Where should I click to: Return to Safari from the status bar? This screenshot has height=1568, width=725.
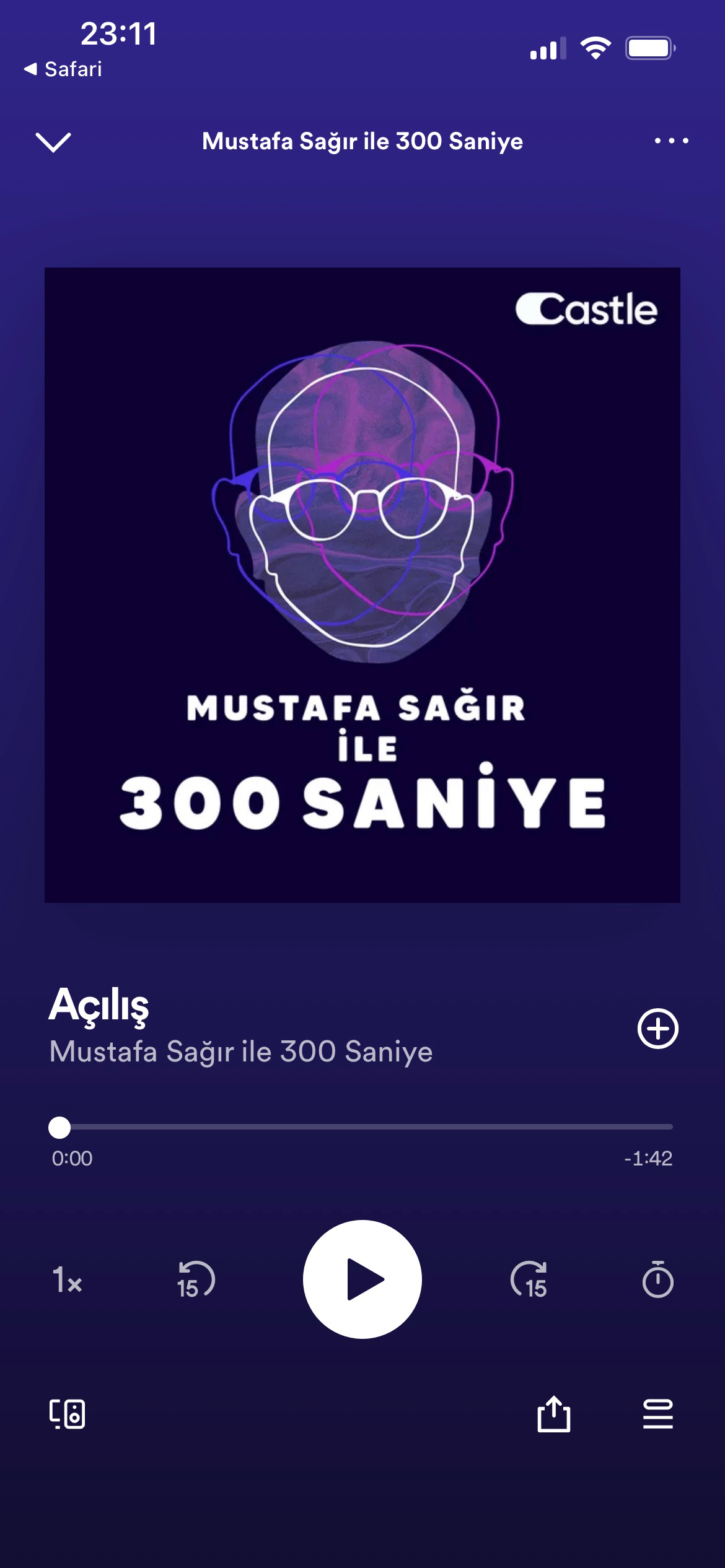[x=63, y=69]
